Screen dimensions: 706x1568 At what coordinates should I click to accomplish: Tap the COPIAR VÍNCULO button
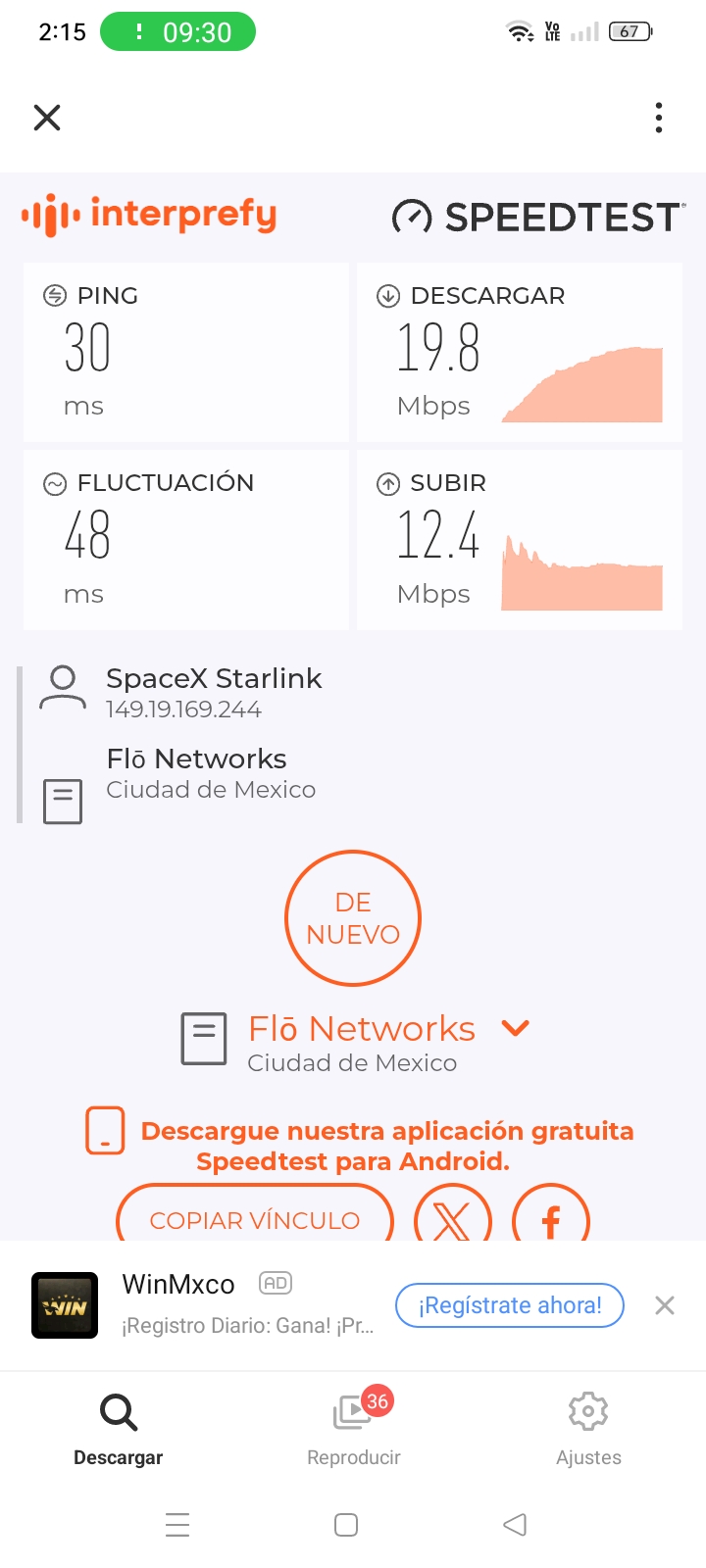click(255, 1215)
